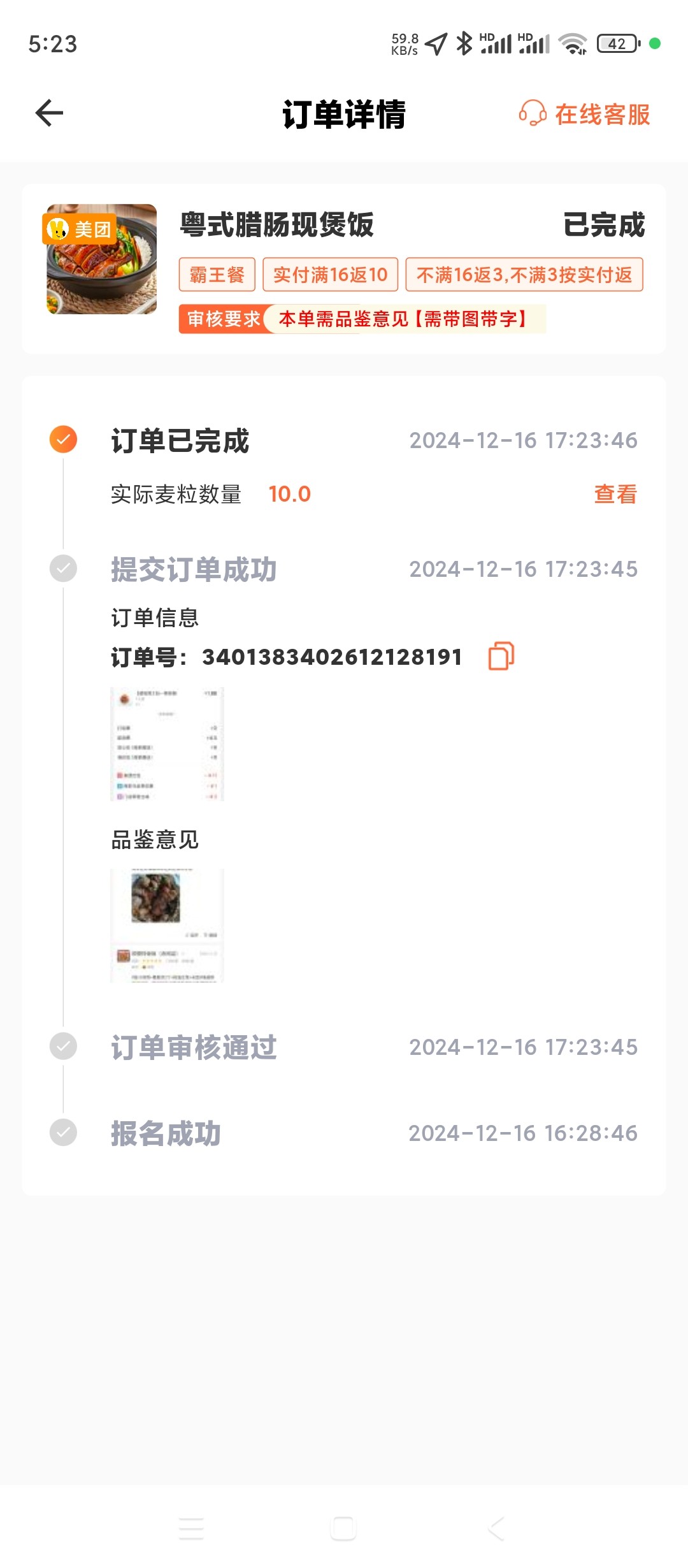The width and height of the screenshot is (688, 1568).
Task: Open system recent apps
Action: (191, 1528)
